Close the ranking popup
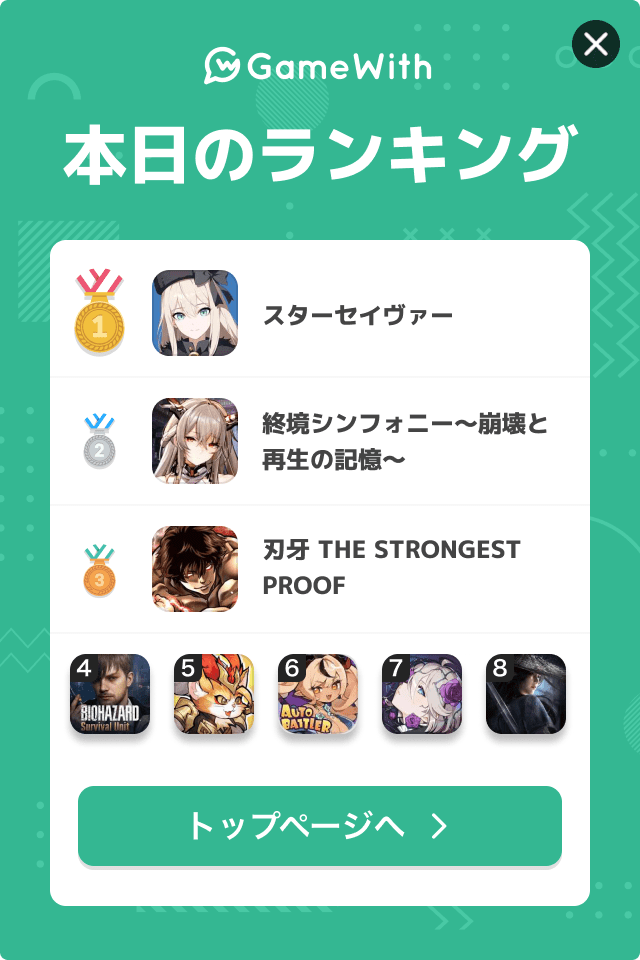The image size is (640, 960). pyautogui.click(x=596, y=44)
